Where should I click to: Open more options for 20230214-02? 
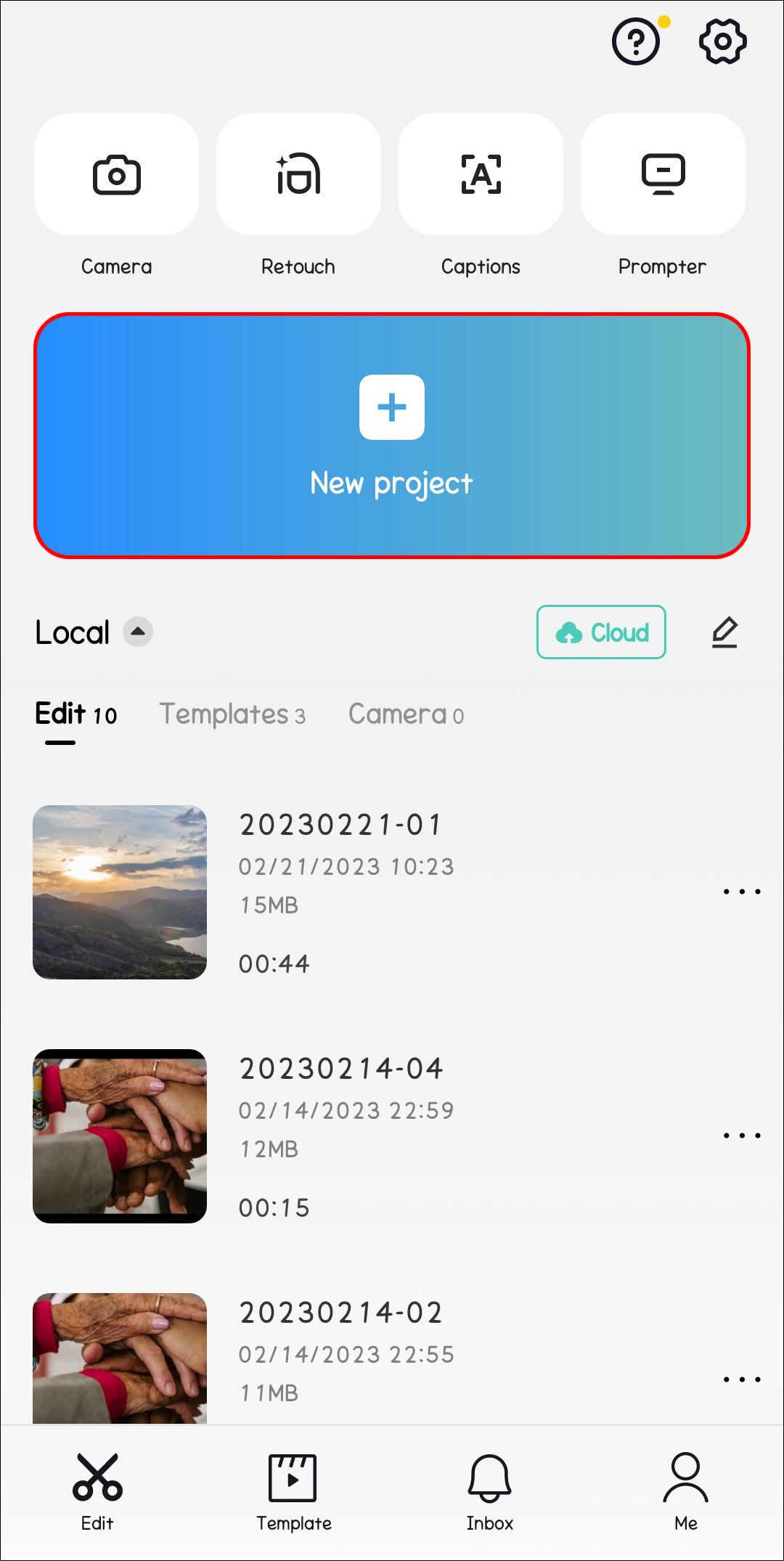coord(742,1379)
